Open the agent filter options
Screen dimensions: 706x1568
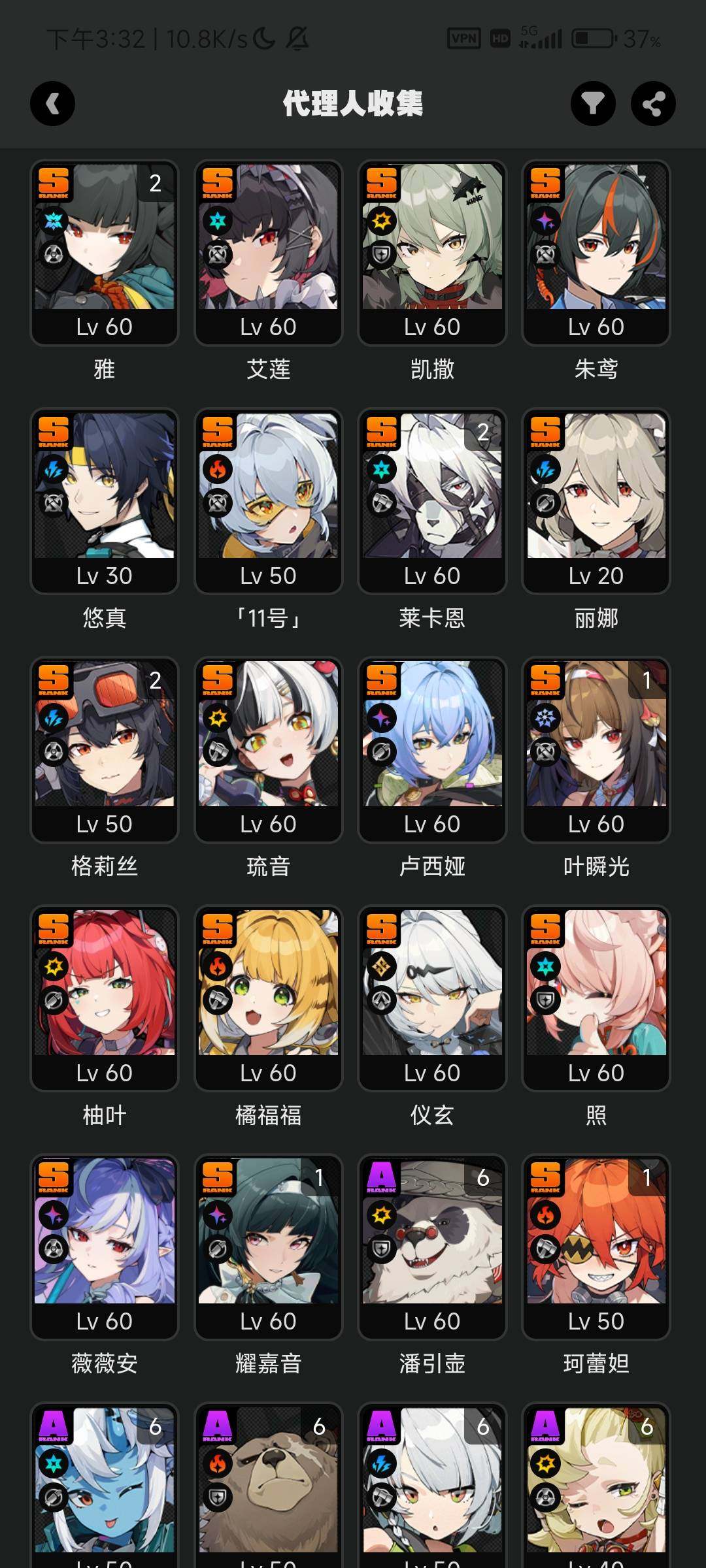[x=593, y=103]
